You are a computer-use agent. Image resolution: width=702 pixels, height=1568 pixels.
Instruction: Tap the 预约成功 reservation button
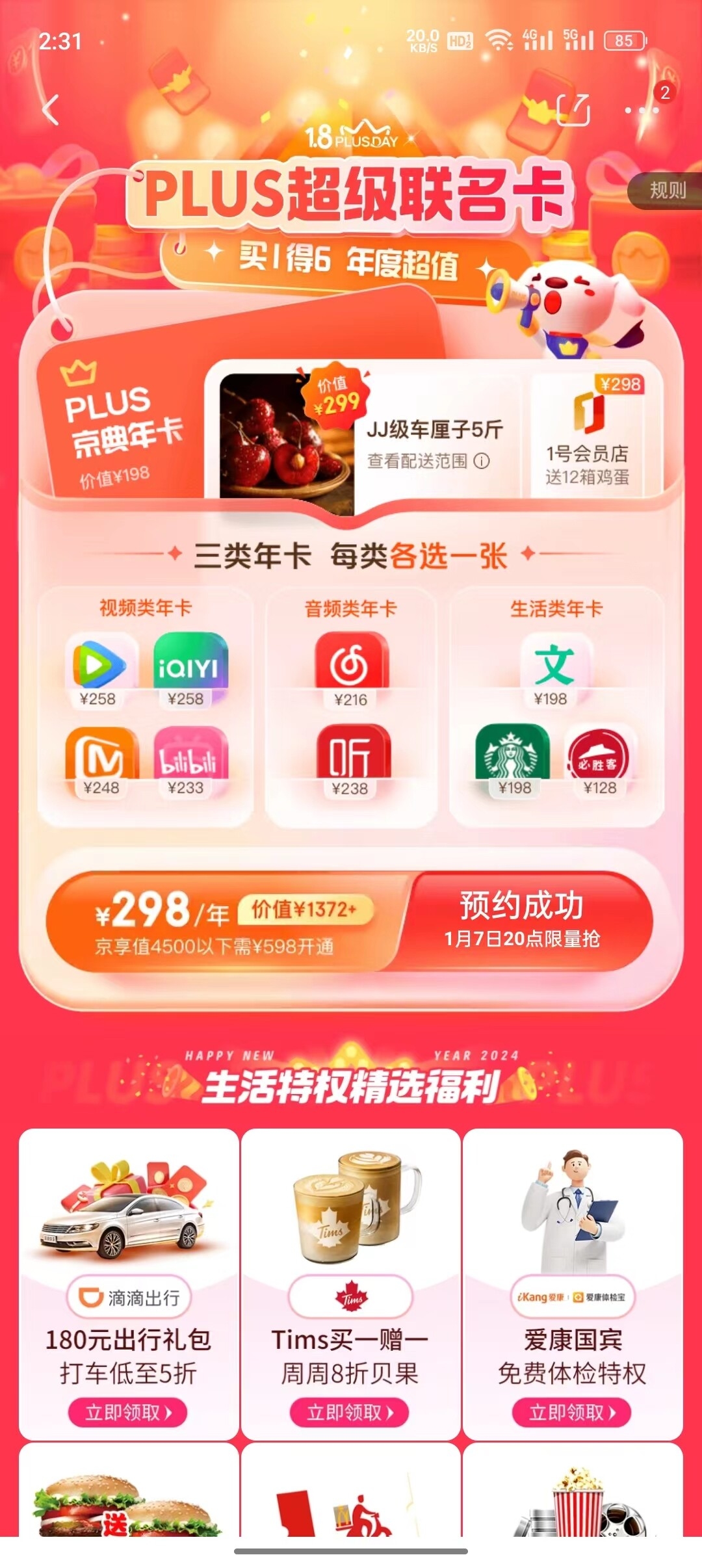523,920
